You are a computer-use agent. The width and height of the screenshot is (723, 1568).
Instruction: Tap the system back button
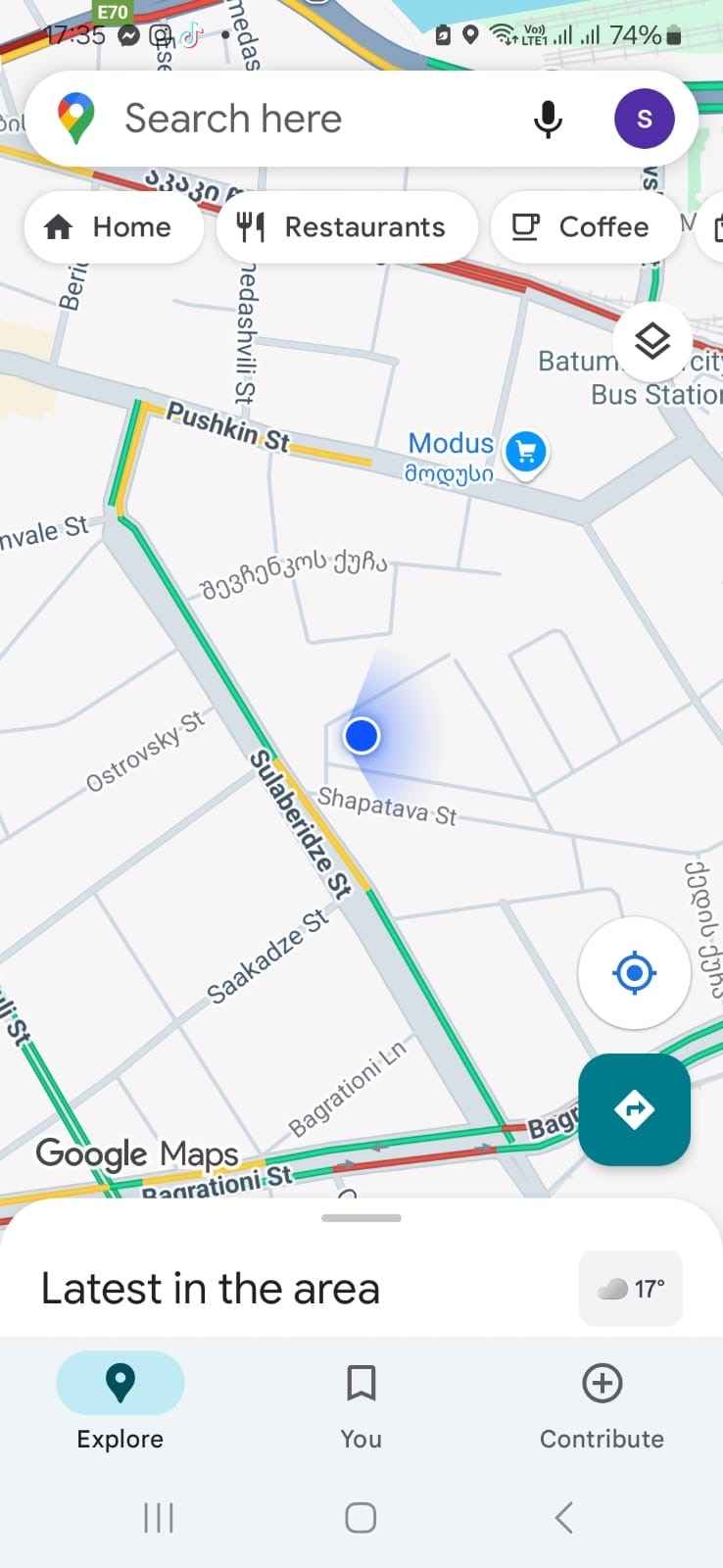click(563, 1517)
